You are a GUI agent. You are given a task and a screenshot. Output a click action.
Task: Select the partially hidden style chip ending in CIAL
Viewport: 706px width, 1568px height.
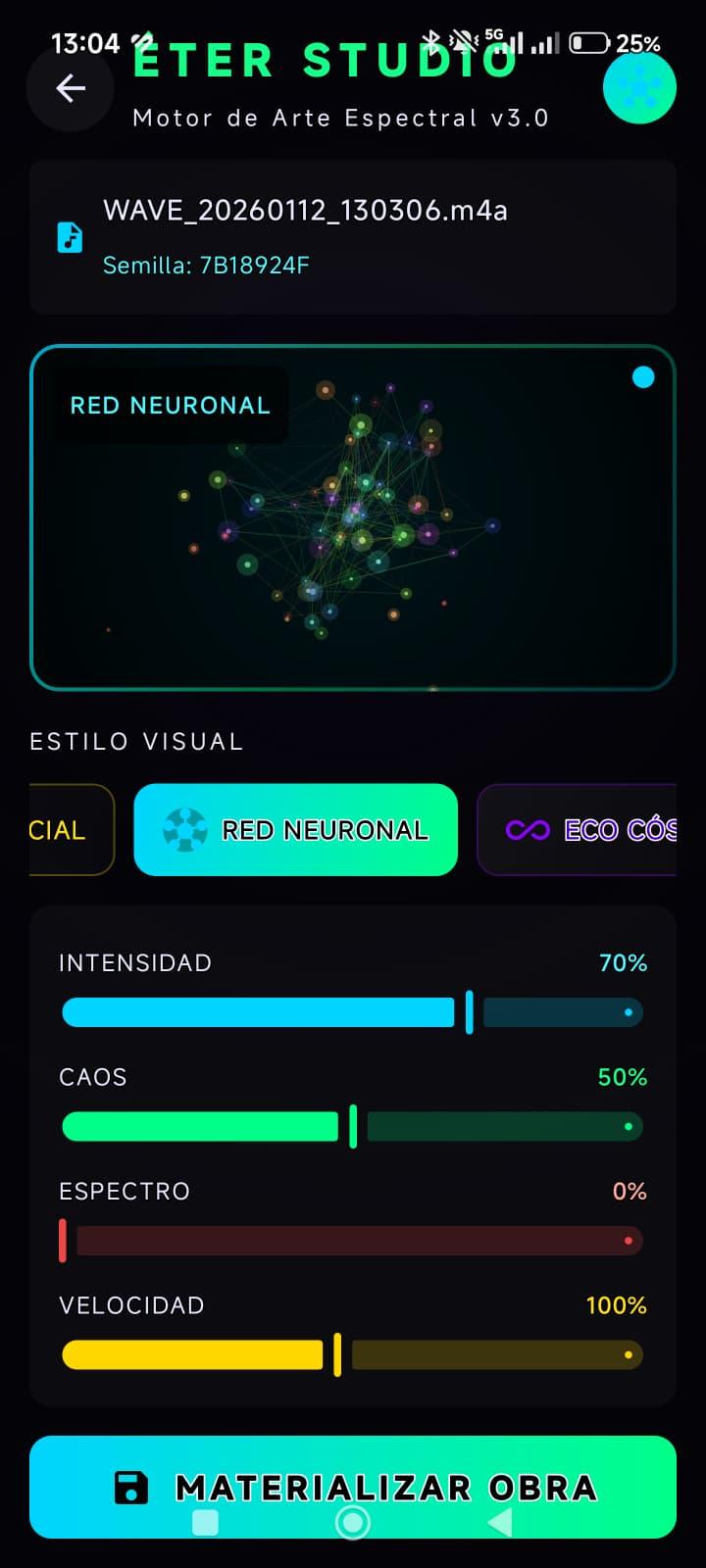point(71,830)
